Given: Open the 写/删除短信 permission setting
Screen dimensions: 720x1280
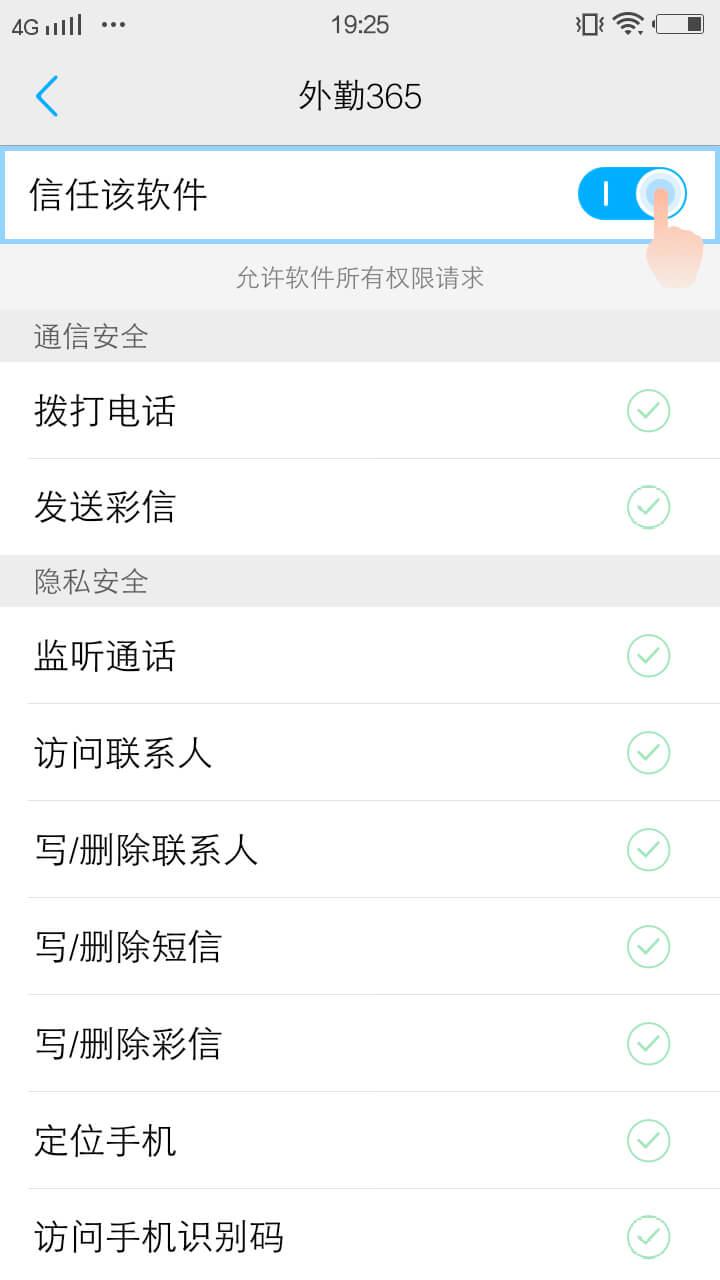Looking at the screenshot, I should (360, 946).
